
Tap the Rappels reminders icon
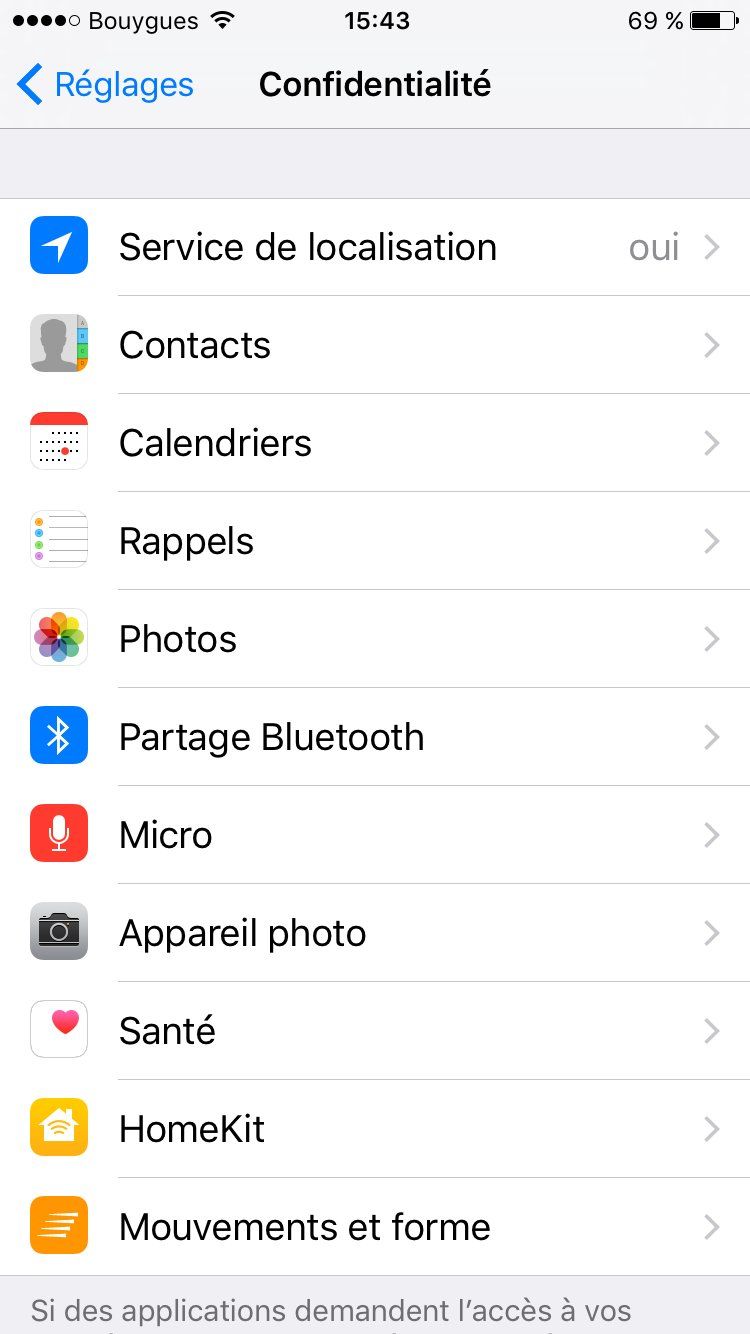click(58, 540)
